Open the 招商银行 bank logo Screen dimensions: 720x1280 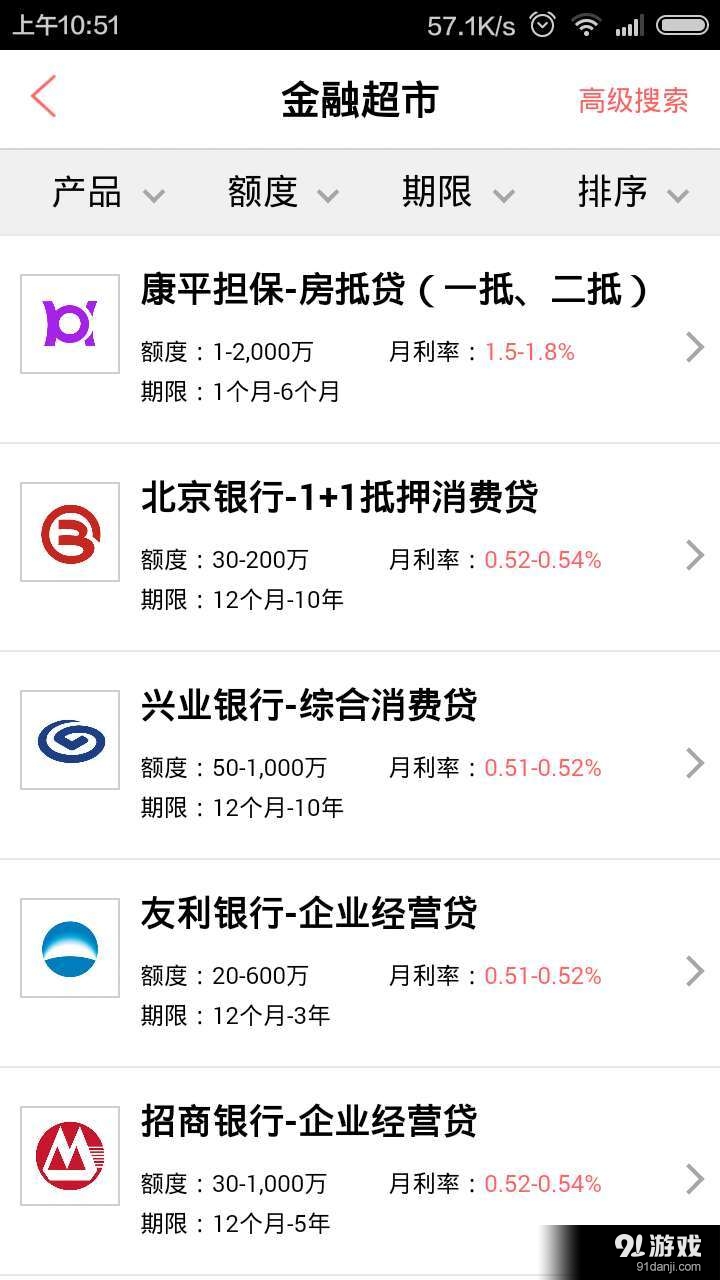pyautogui.click(x=69, y=1153)
